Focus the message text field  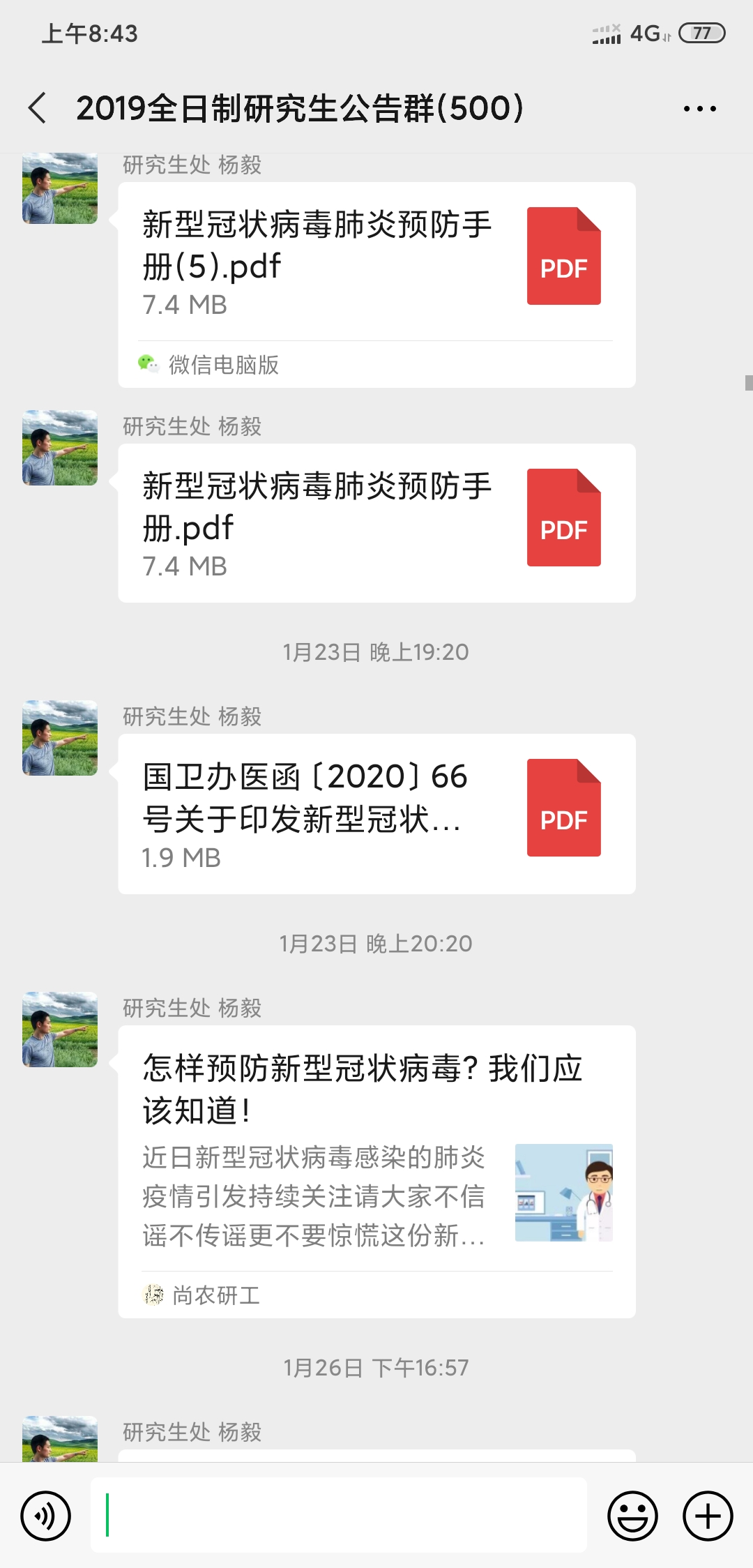click(339, 1516)
